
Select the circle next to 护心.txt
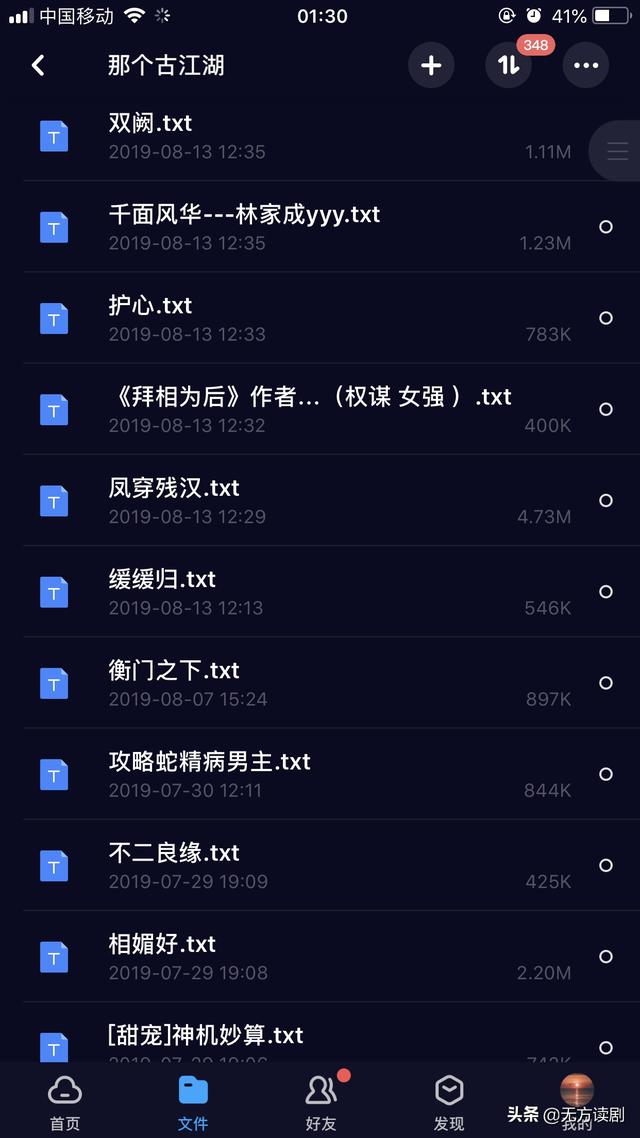coord(606,318)
